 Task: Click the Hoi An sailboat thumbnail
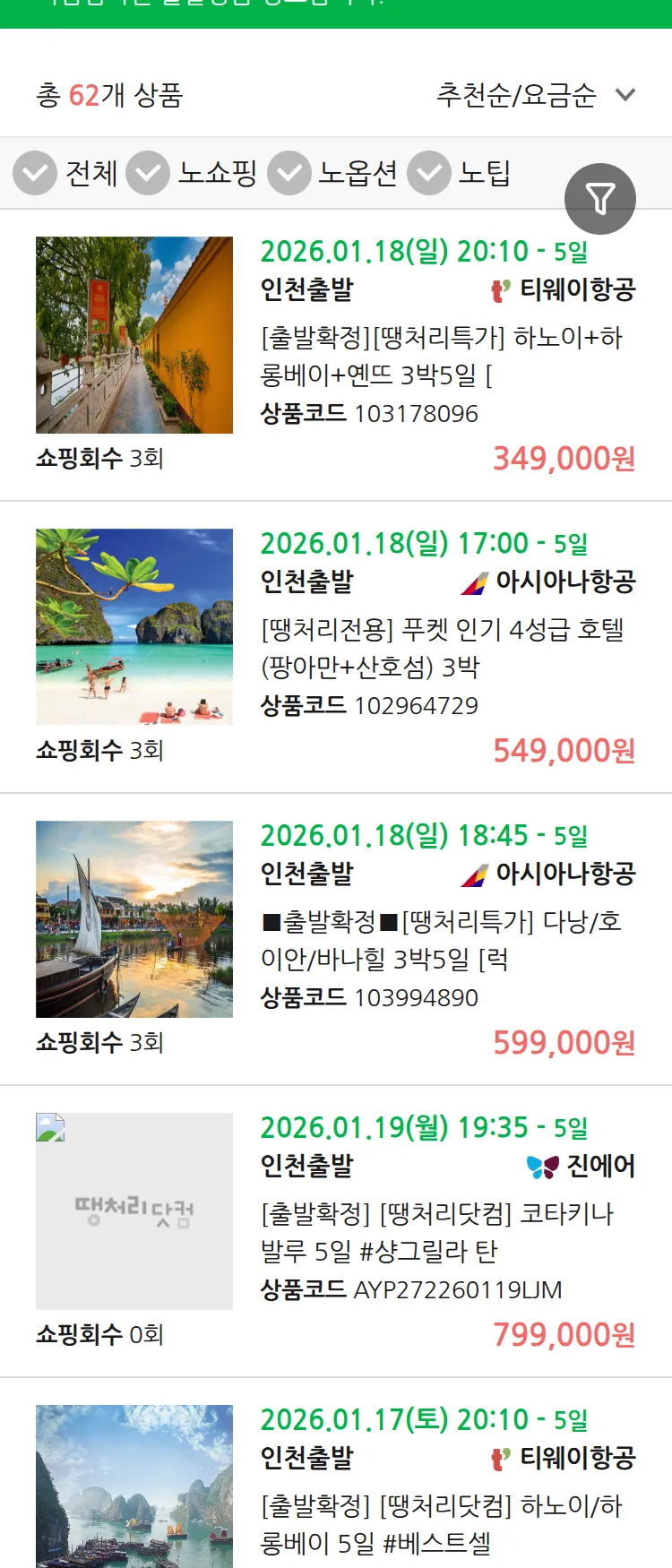pos(134,920)
